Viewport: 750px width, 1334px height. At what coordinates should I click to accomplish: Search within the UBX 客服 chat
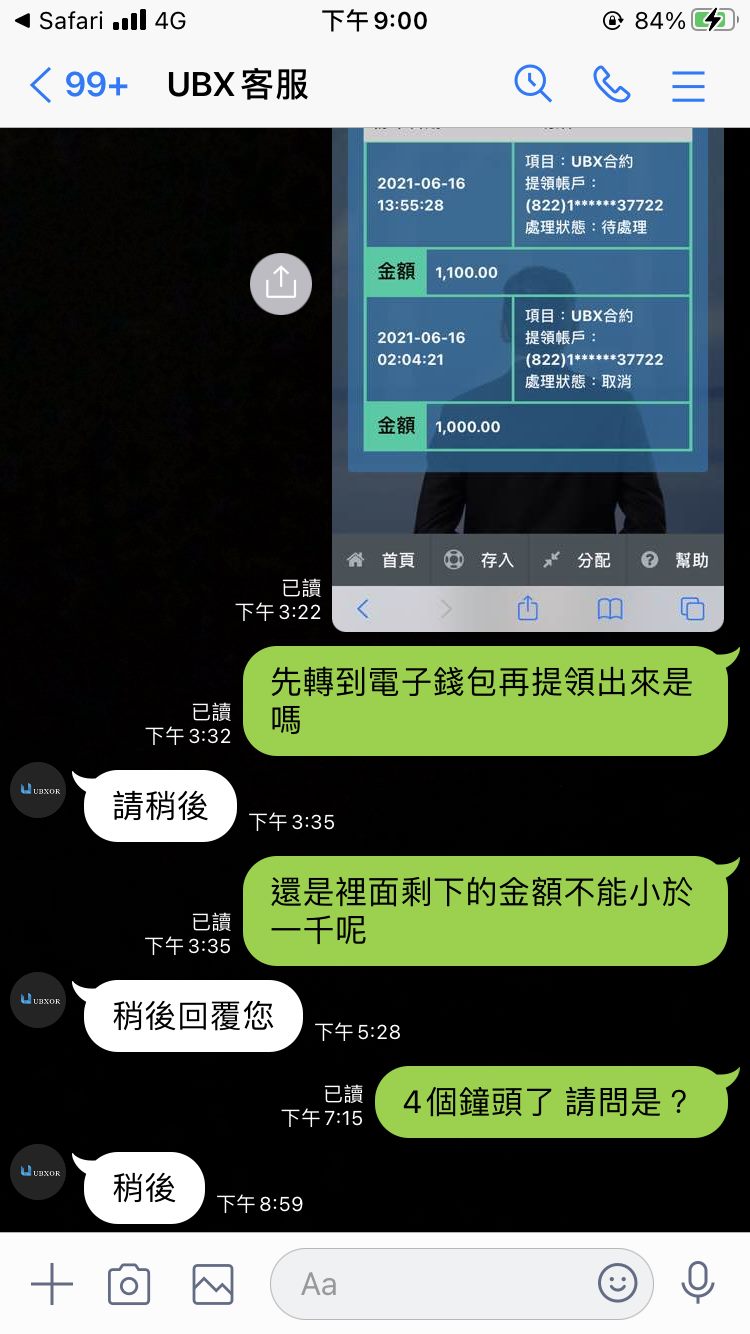(533, 84)
